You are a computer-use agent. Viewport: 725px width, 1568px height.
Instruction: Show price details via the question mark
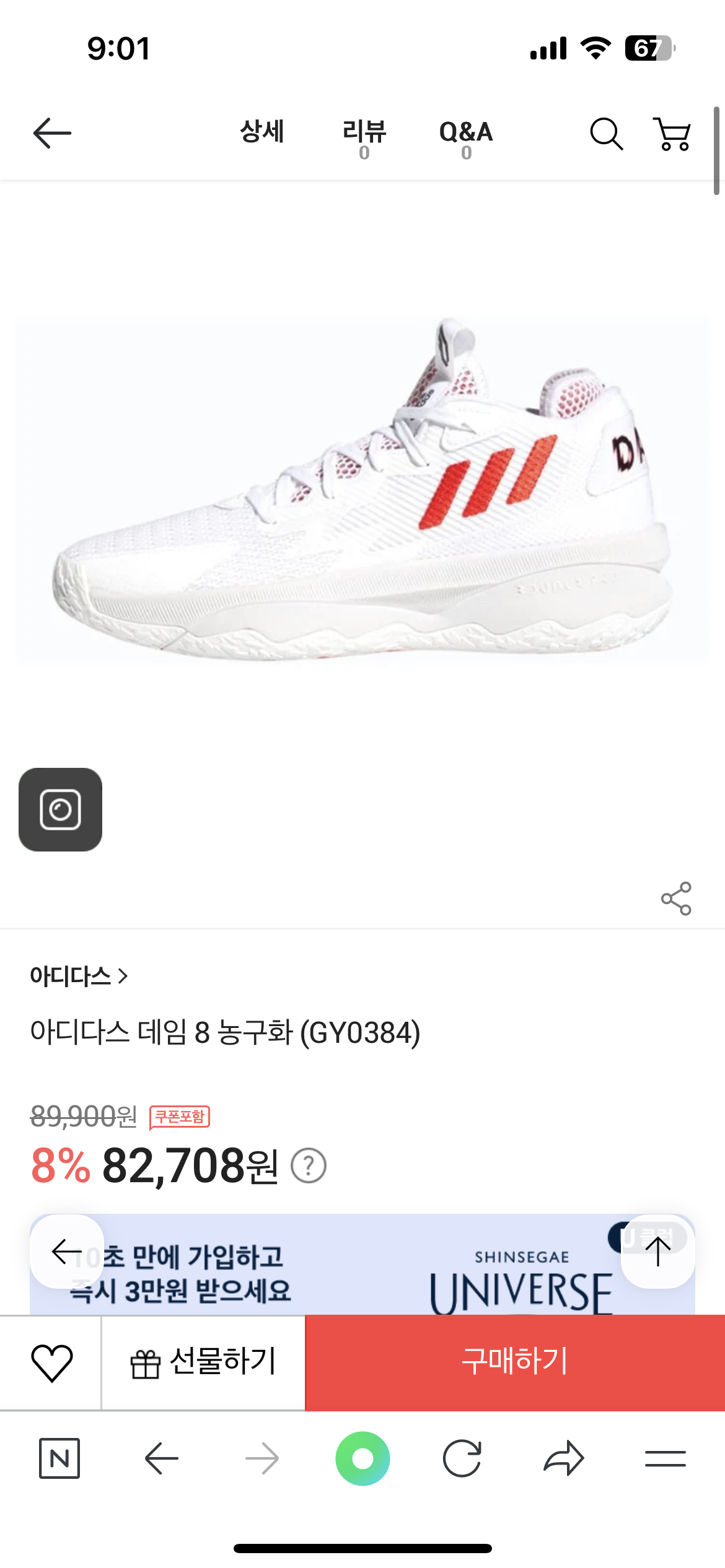(309, 1166)
